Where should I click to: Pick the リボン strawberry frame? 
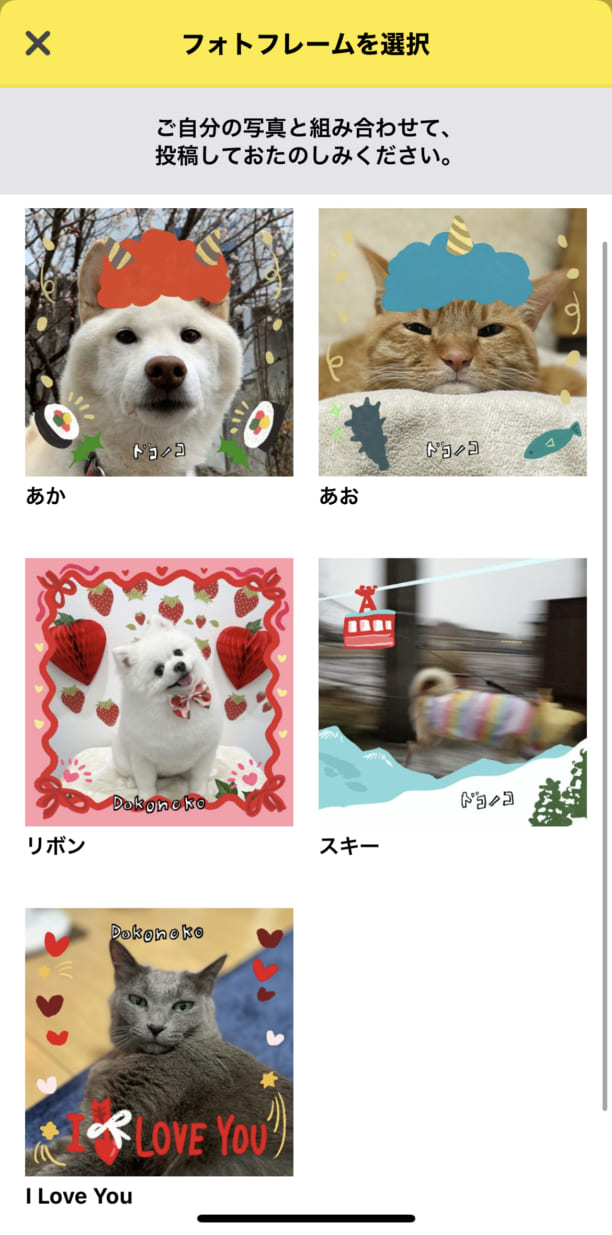[159, 692]
